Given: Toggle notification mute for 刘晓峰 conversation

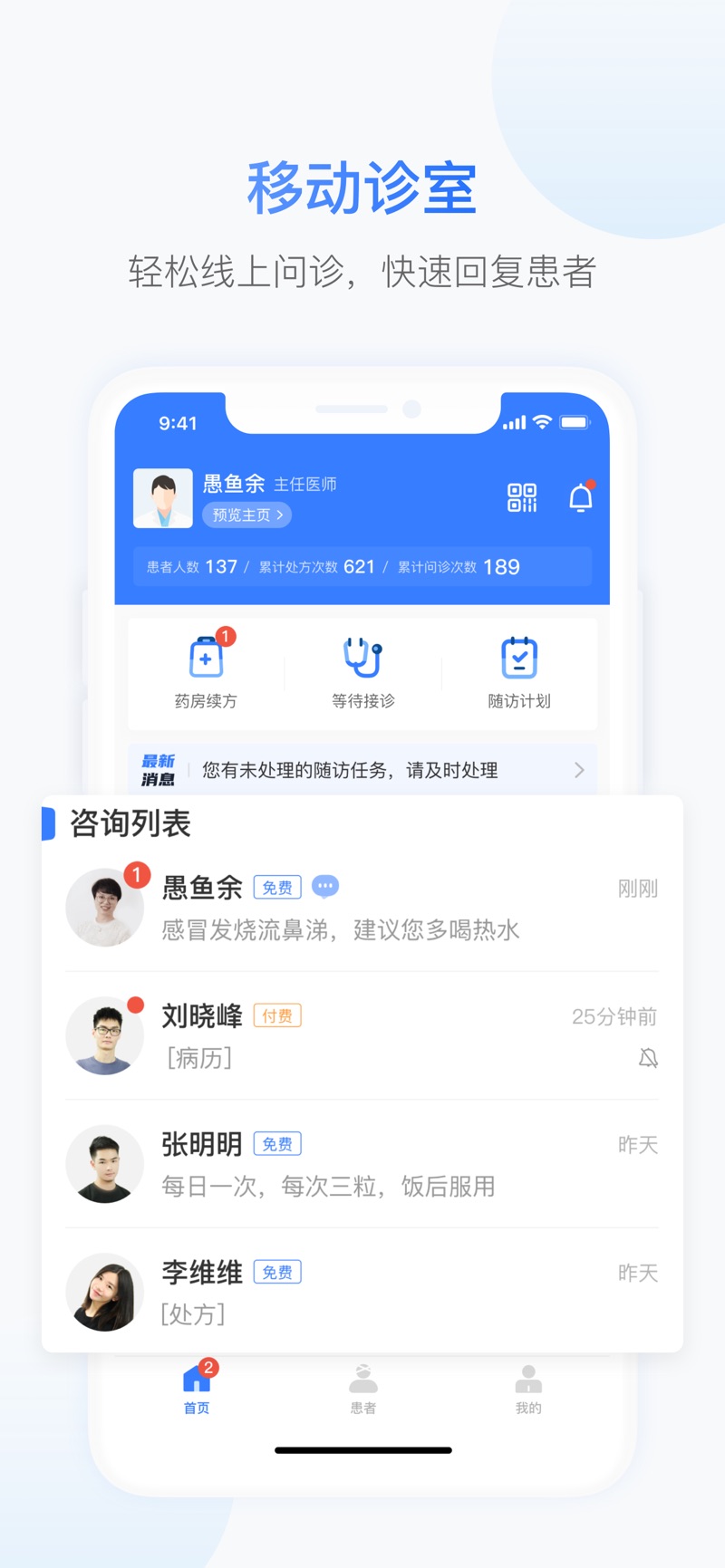Looking at the screenshot, I should tap(647, 1057).
